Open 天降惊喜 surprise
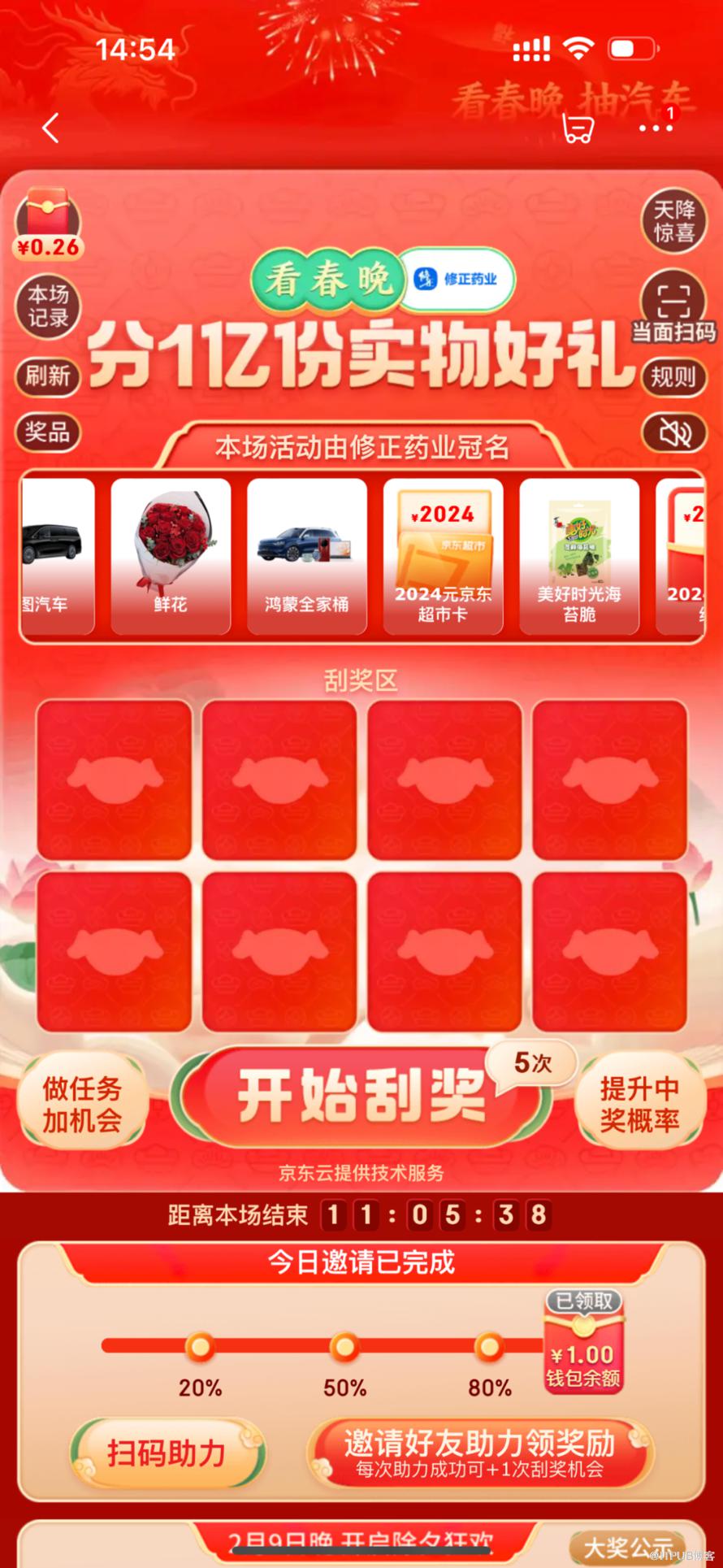The height and width of the screenshot is (1568, 723). (x=674, y=221)
